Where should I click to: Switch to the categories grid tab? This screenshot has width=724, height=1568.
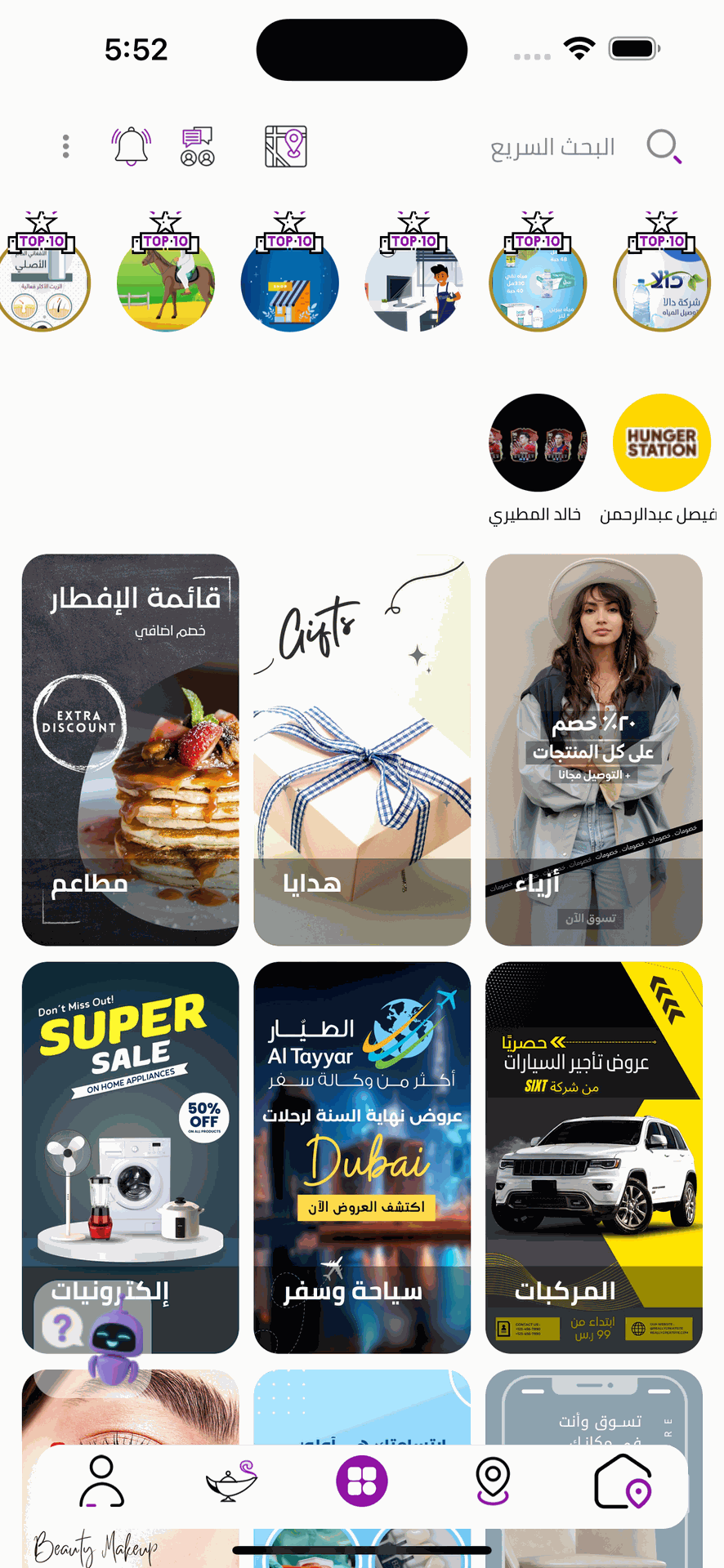362,1481
